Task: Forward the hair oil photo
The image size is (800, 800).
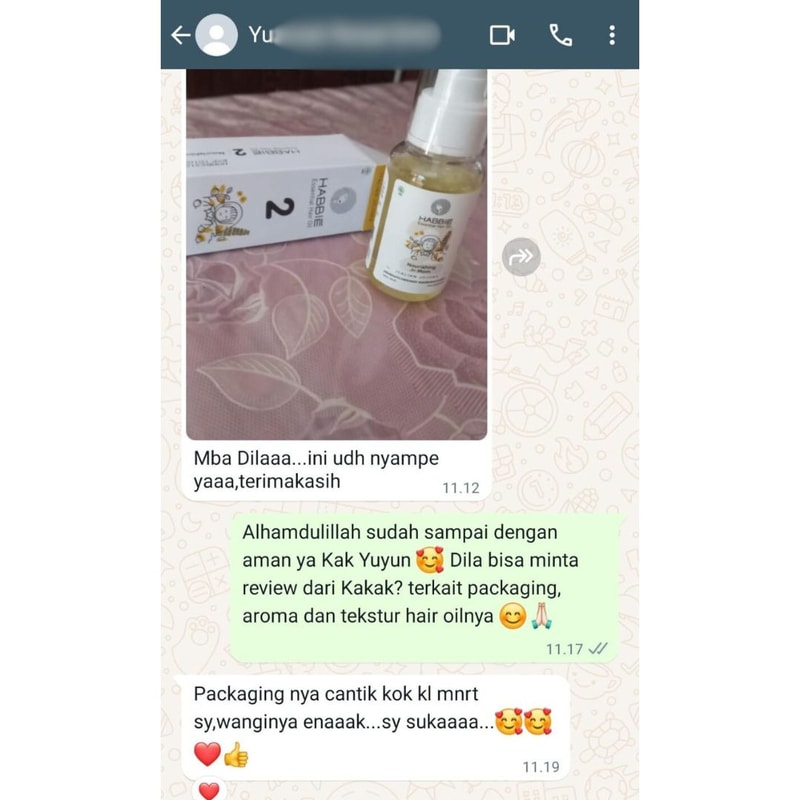Action: (521, 257)
